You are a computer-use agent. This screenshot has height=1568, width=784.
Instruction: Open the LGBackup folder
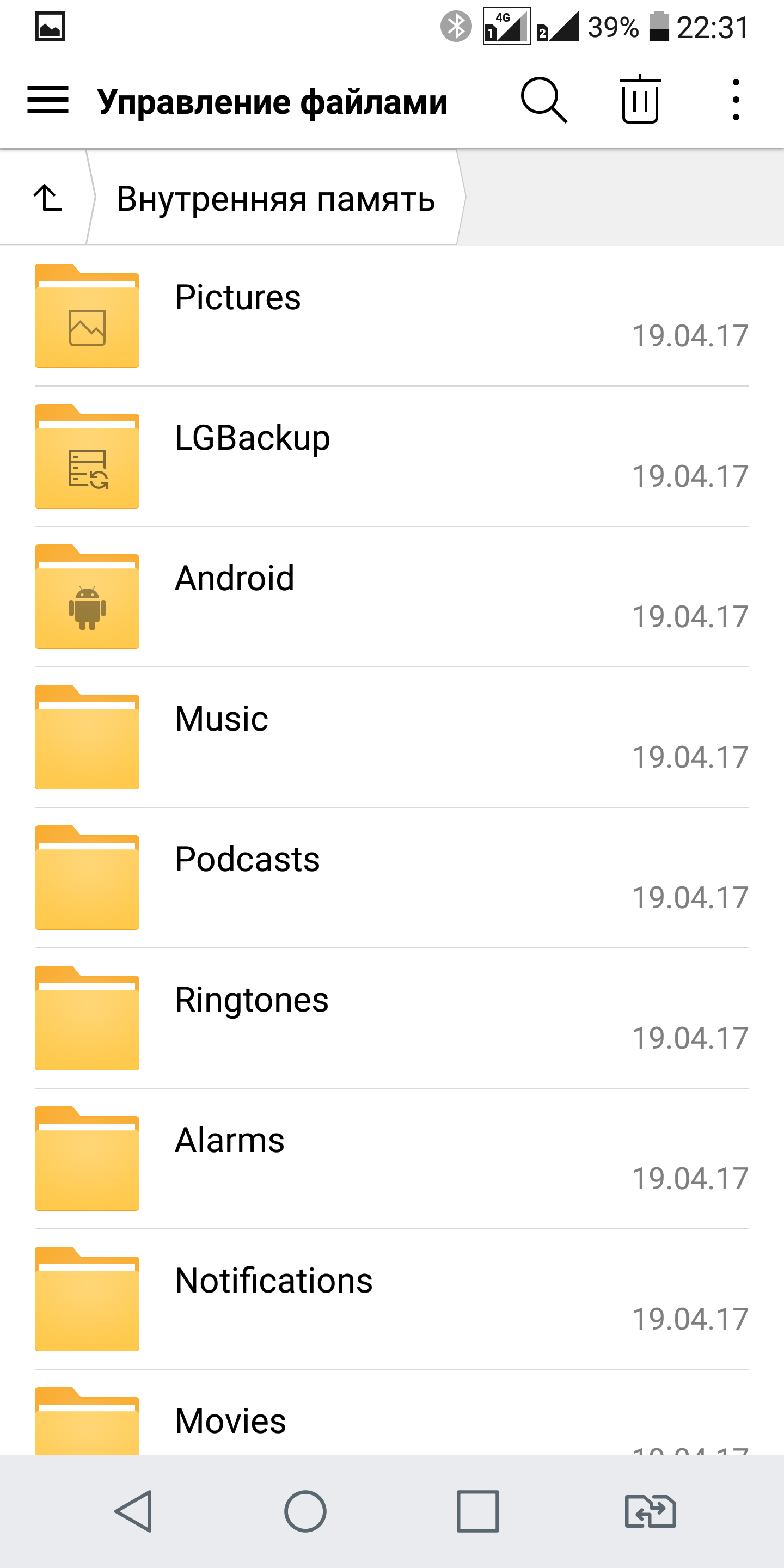[392, 457]
